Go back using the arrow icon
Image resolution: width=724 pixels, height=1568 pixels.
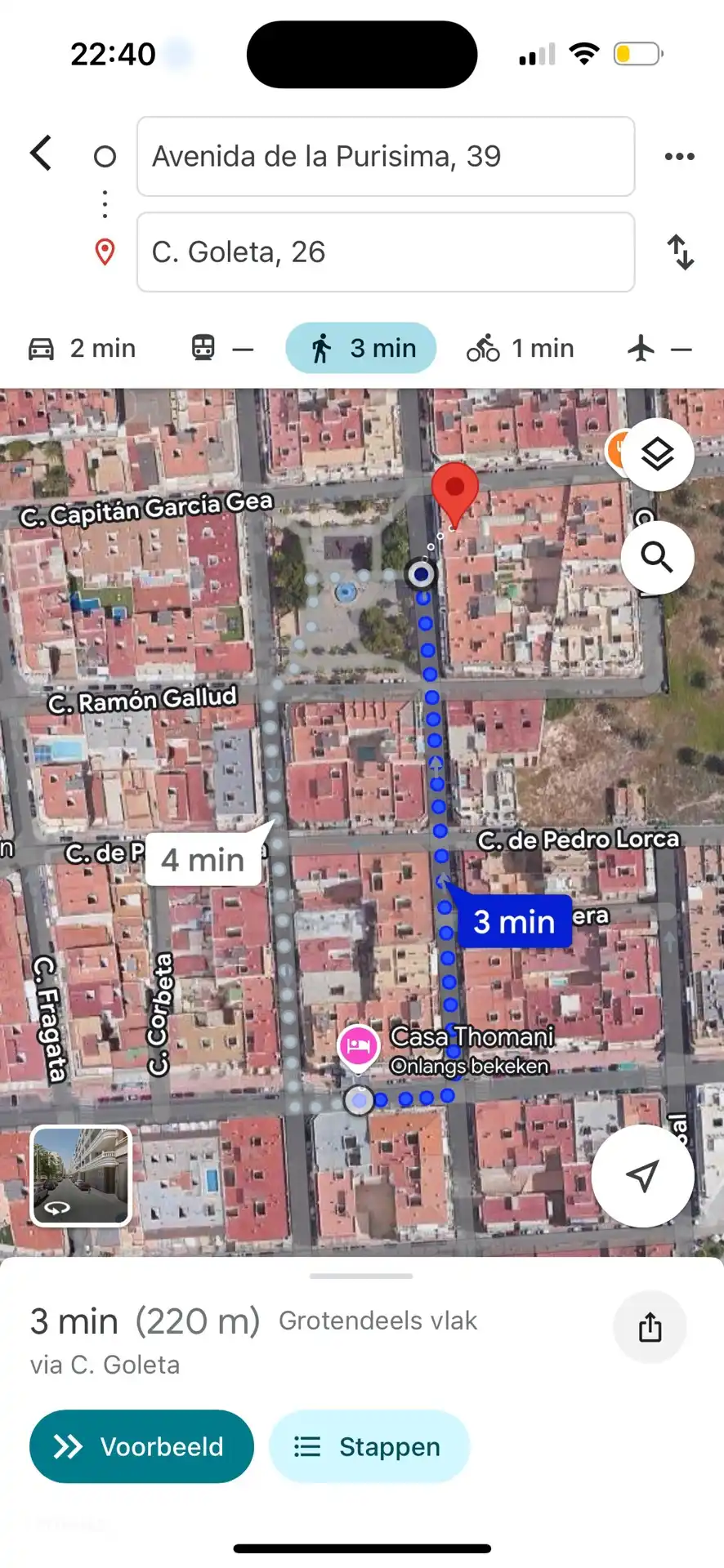point(41,154)
